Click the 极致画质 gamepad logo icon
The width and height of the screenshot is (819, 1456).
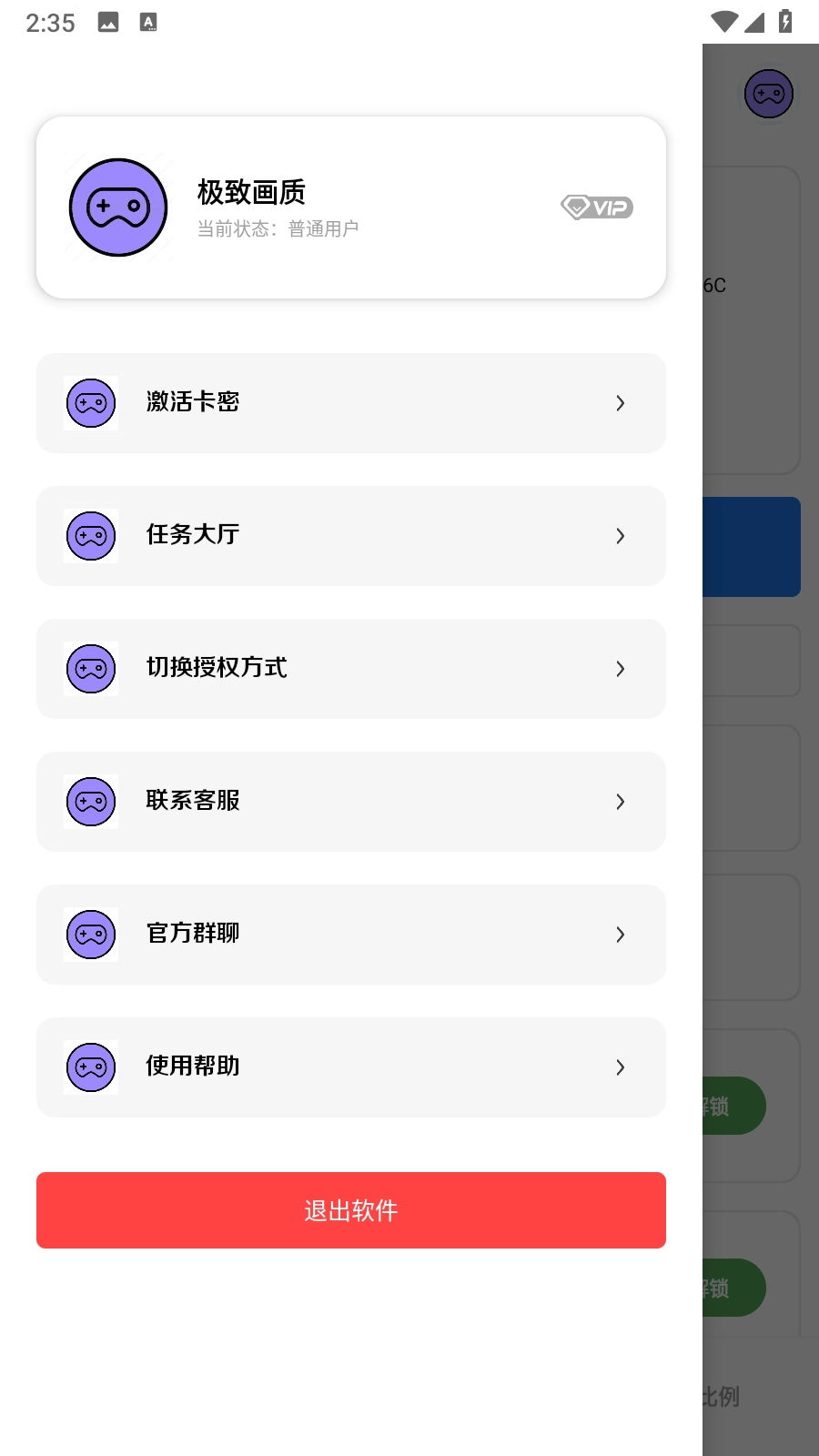pyautogui.click(x=118, y=207)
